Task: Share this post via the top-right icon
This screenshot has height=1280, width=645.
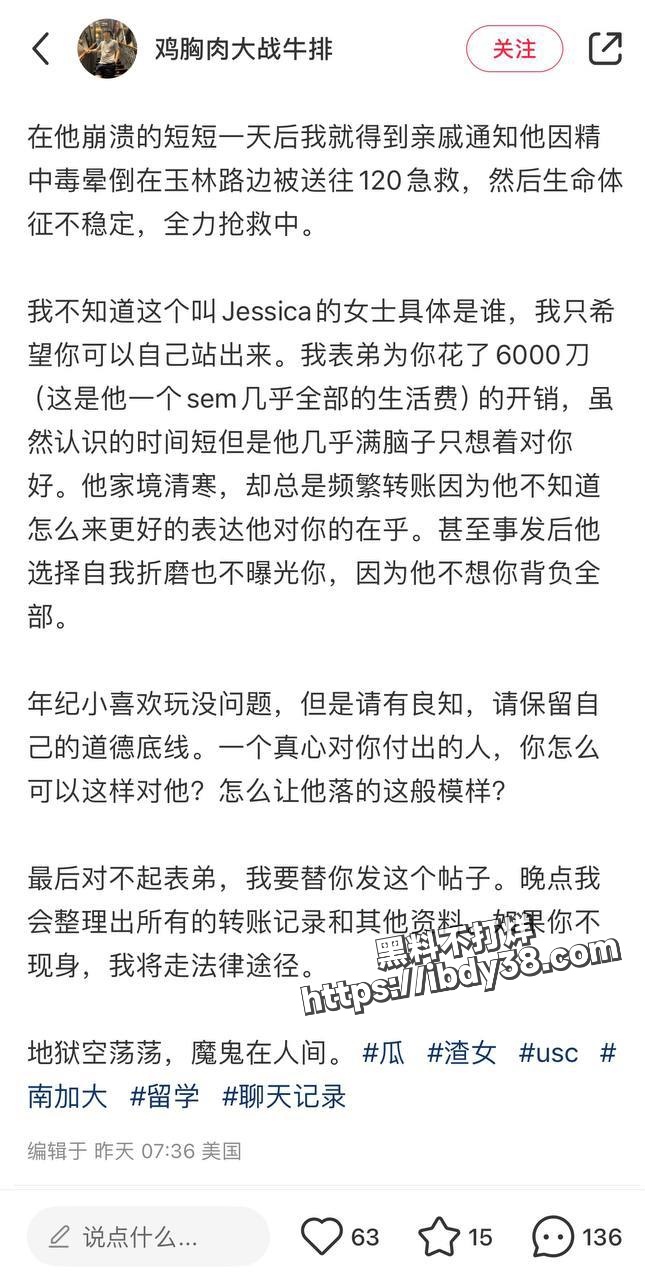Action: point(605,48)
